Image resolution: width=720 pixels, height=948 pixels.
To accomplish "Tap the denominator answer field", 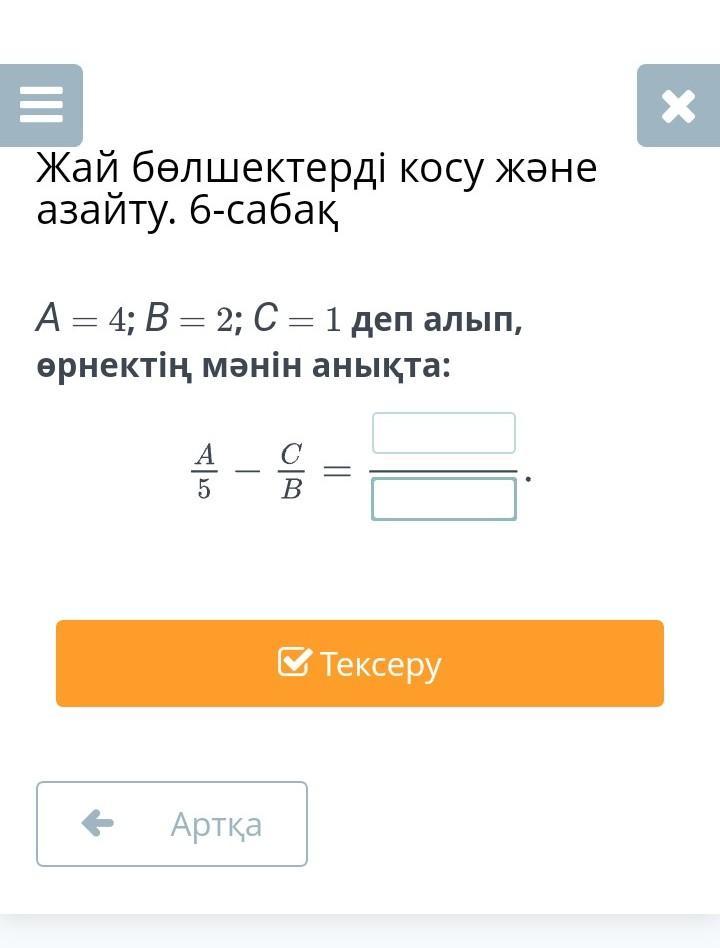I will click(x=444, y=499).
